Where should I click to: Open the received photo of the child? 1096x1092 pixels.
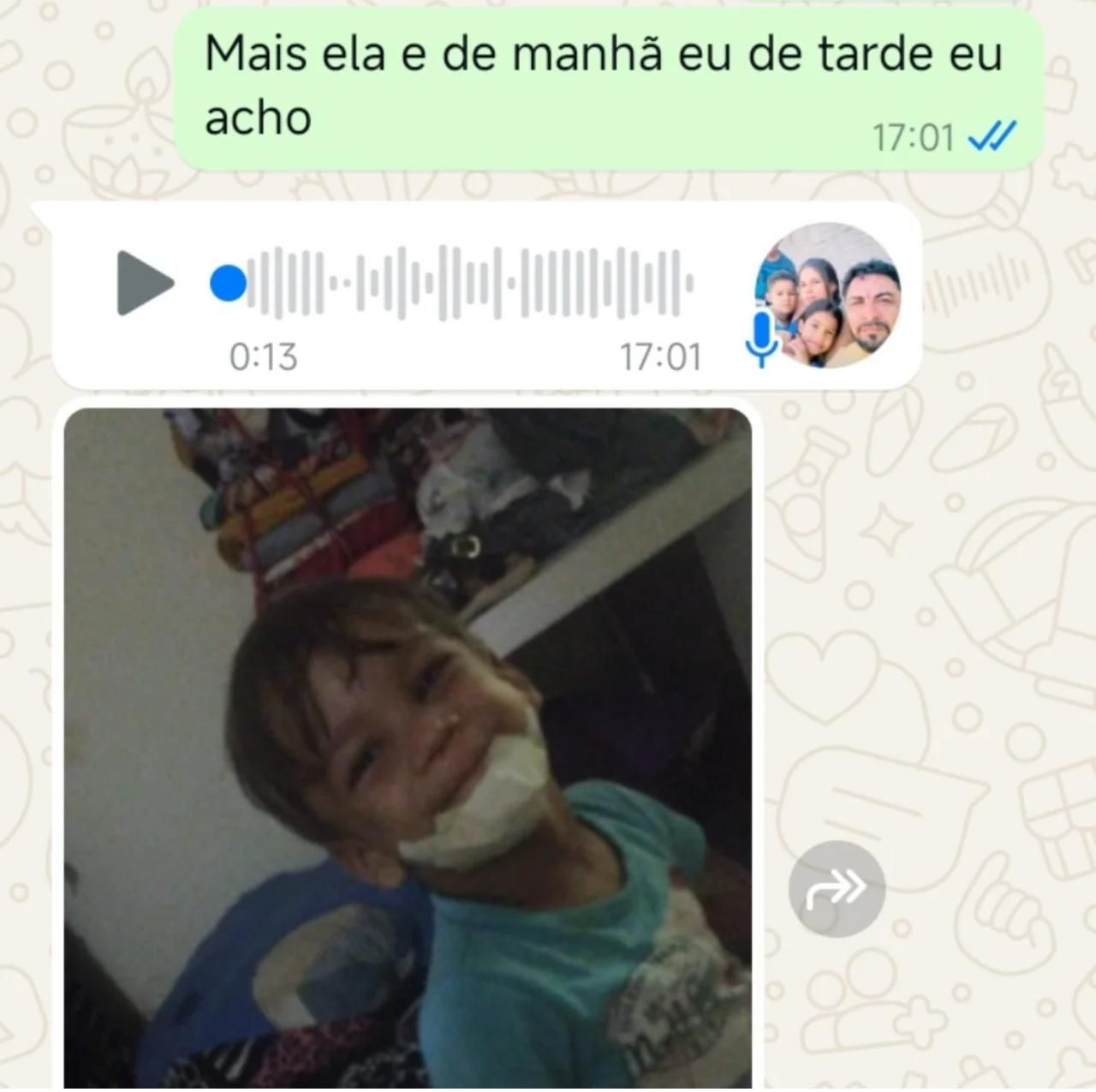click(x=408, y=745)
